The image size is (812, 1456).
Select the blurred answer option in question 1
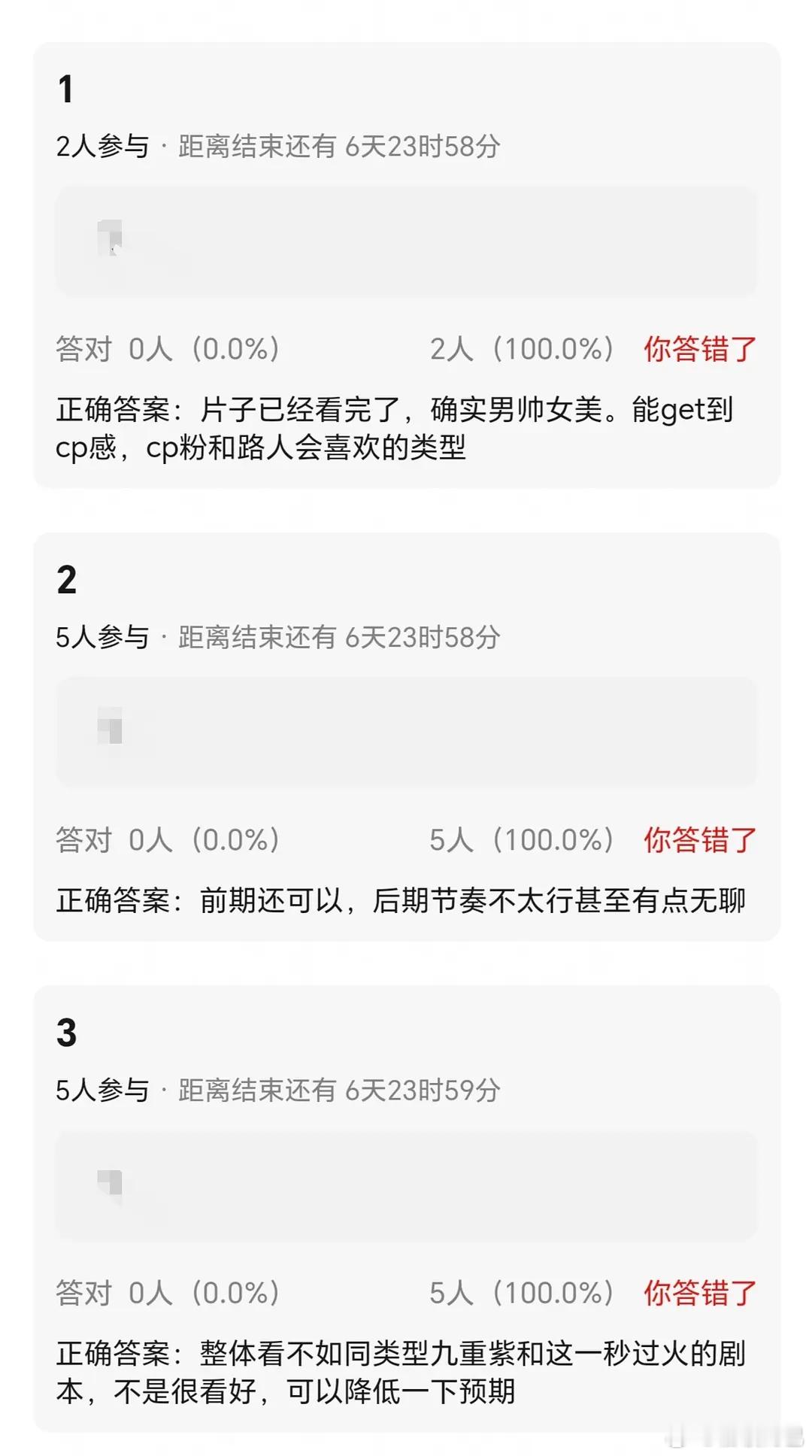[406, 241]
